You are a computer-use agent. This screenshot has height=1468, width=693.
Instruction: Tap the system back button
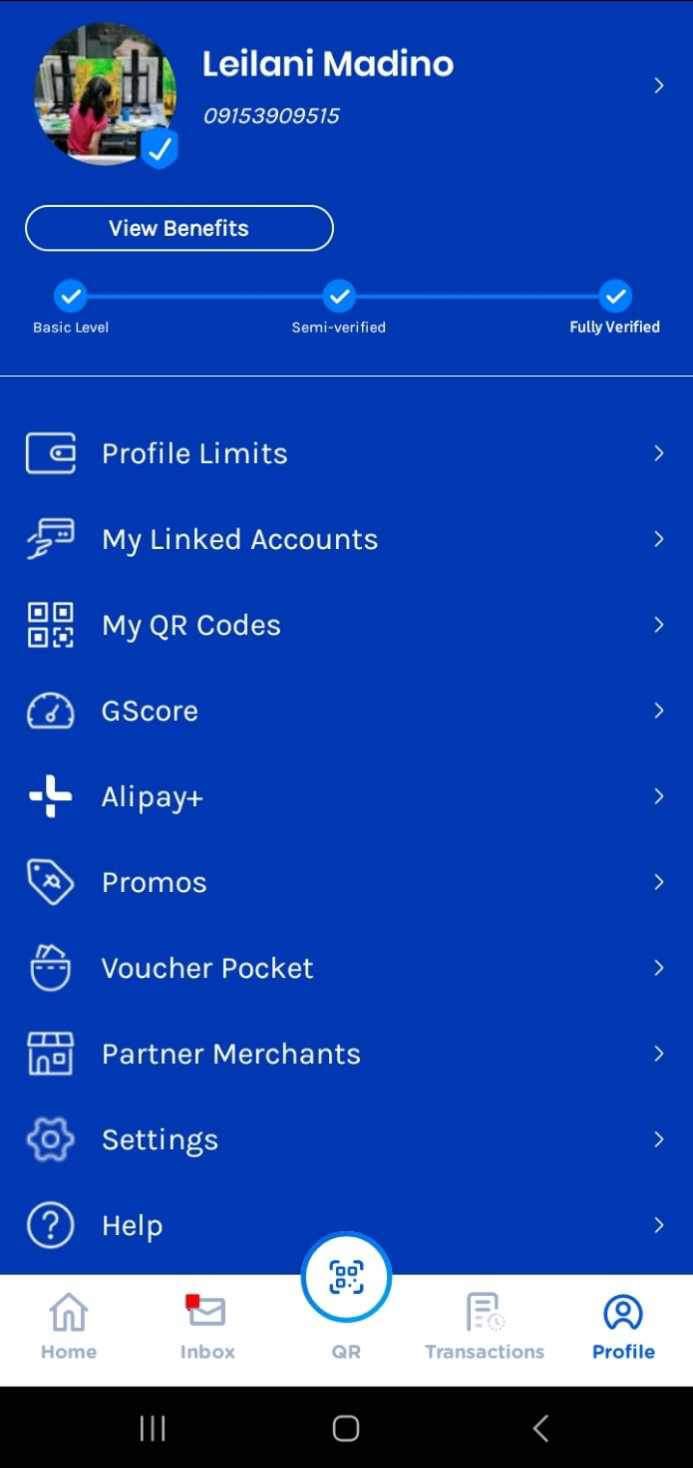pyautogui.click(x=540, y=1428)
